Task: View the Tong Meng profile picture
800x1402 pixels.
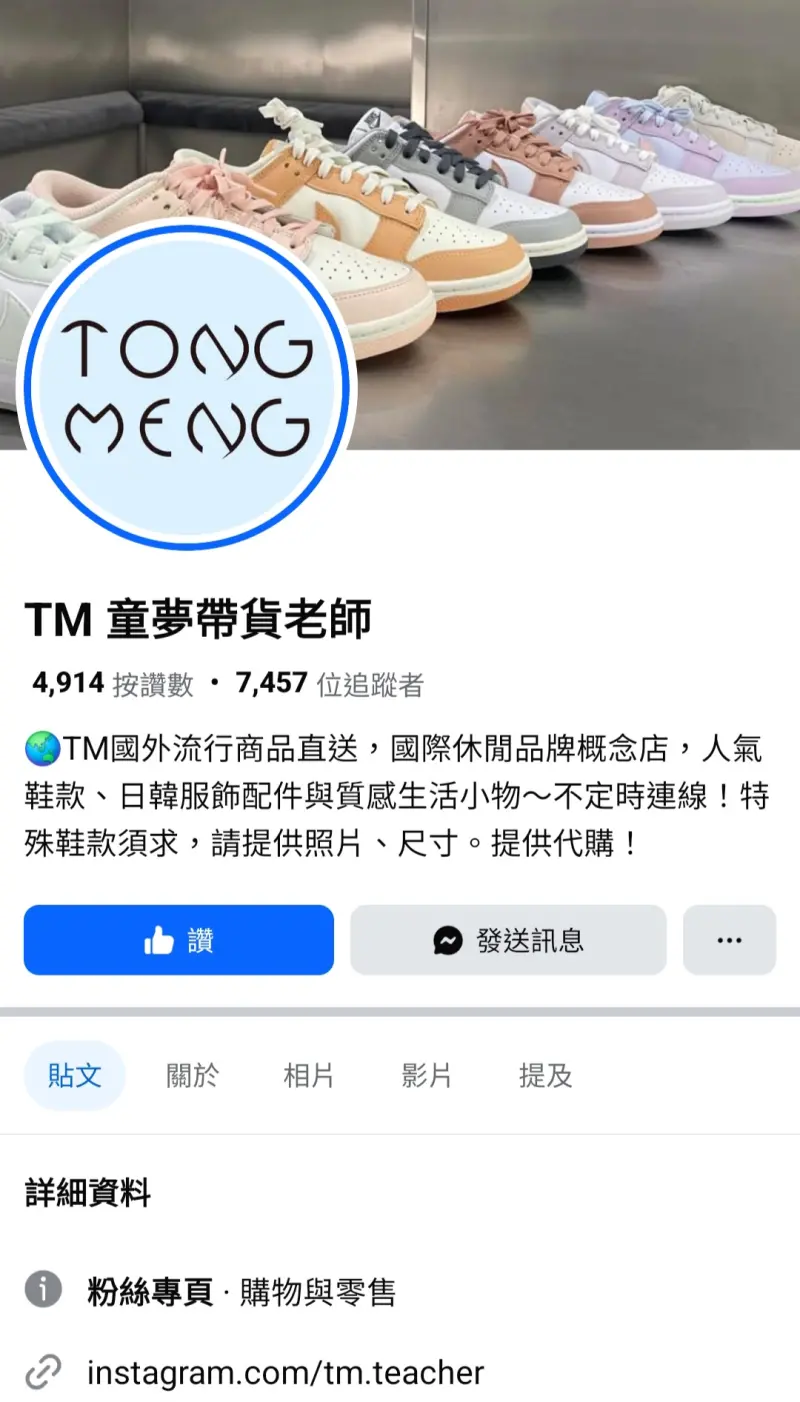Action: click(186, 384)
